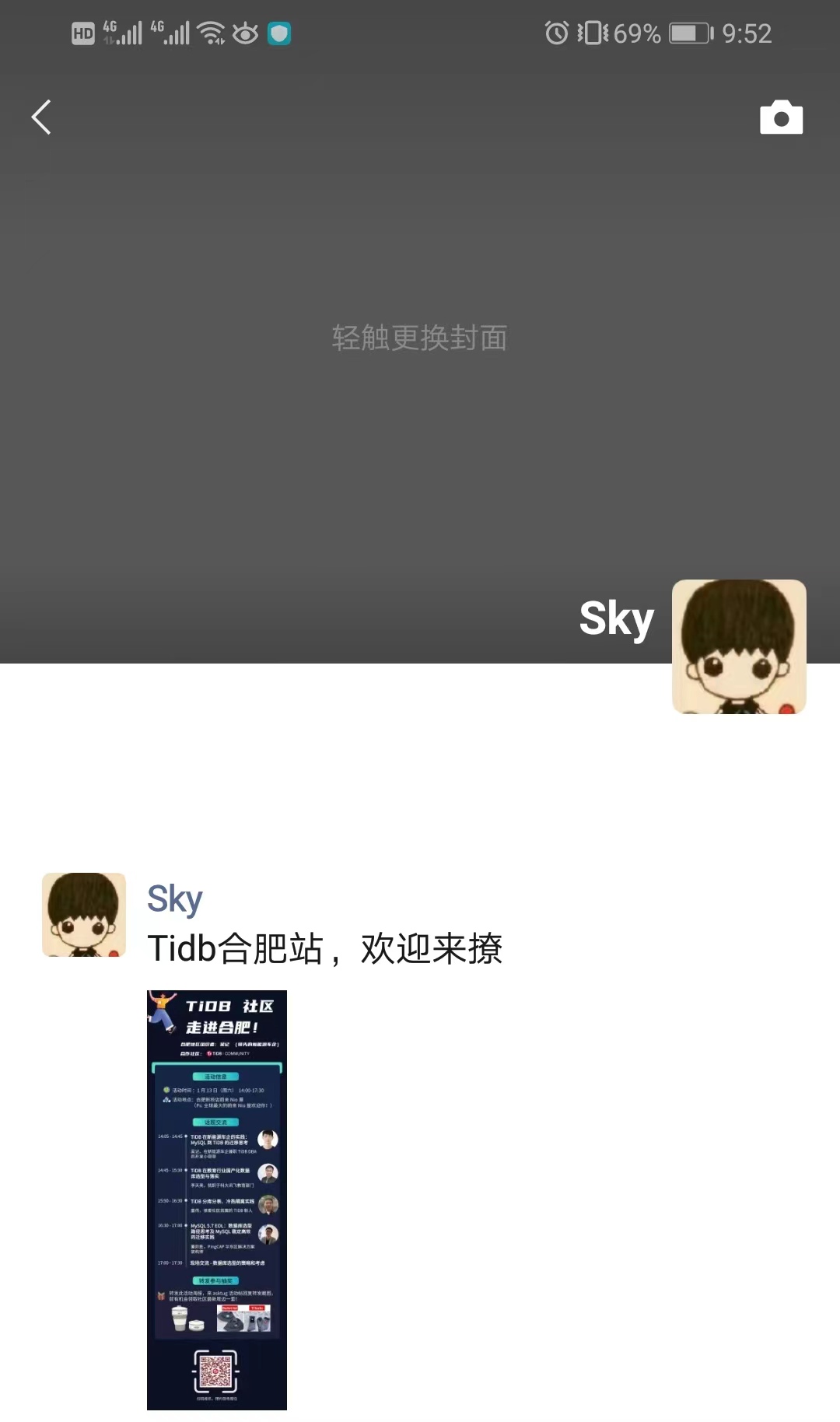Screen dimensions: 840x1422
Task: Open the camera to post a moment
Action: coord(781,117)
